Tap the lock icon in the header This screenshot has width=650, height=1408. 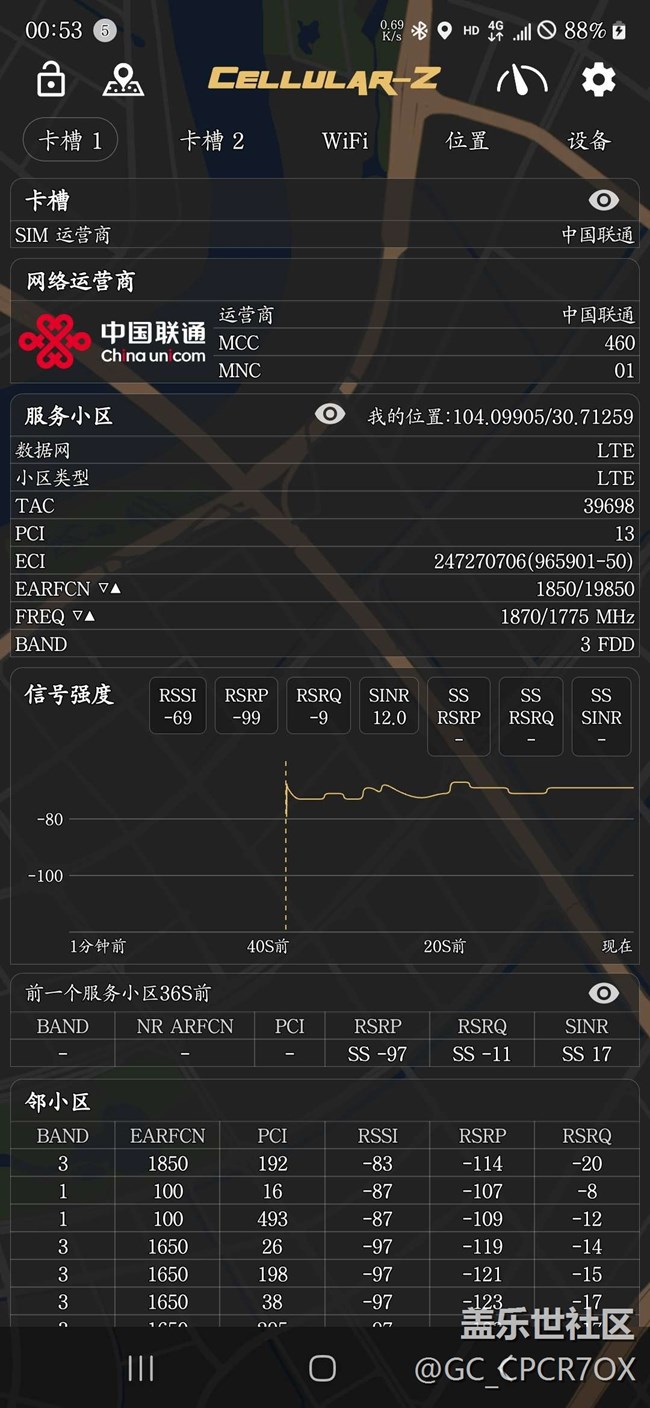[x=50, y=79]
